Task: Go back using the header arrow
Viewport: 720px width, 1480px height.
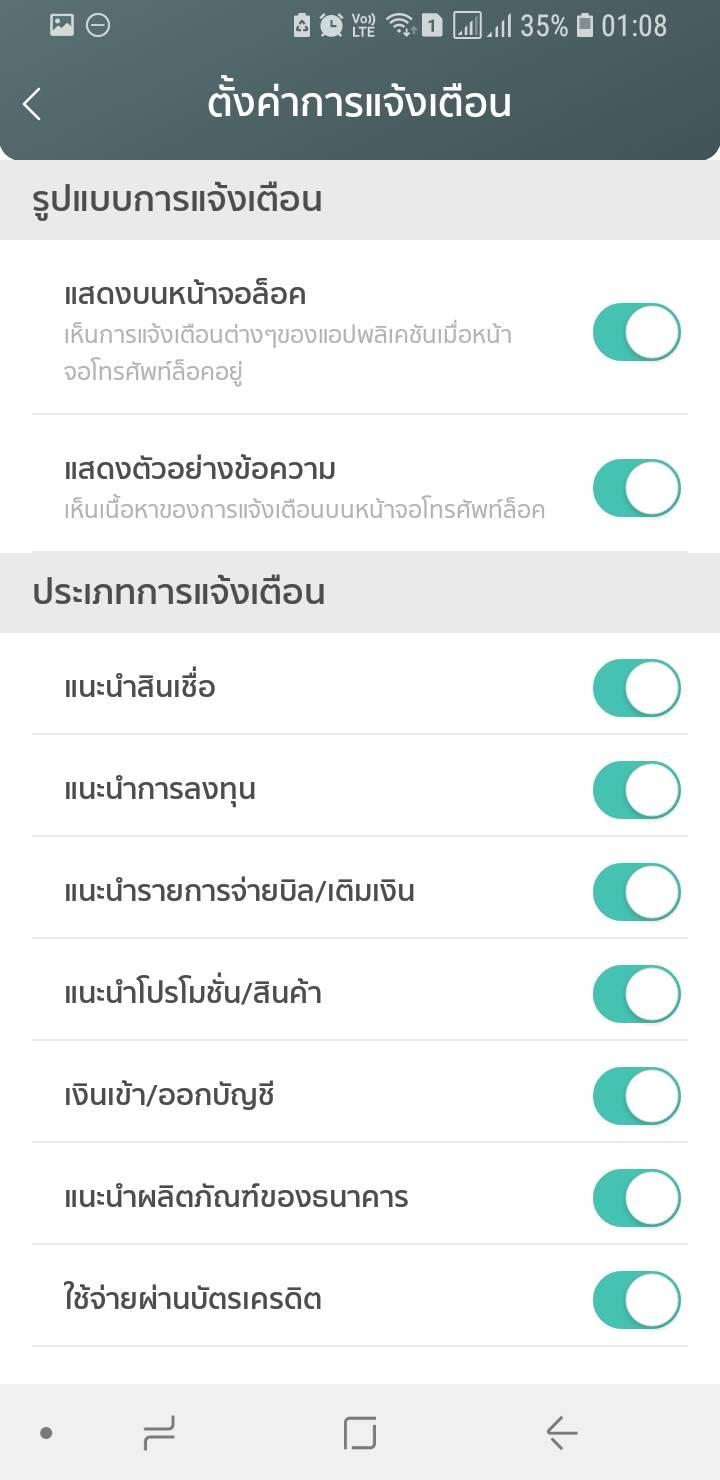Action: tap(32, 104)
